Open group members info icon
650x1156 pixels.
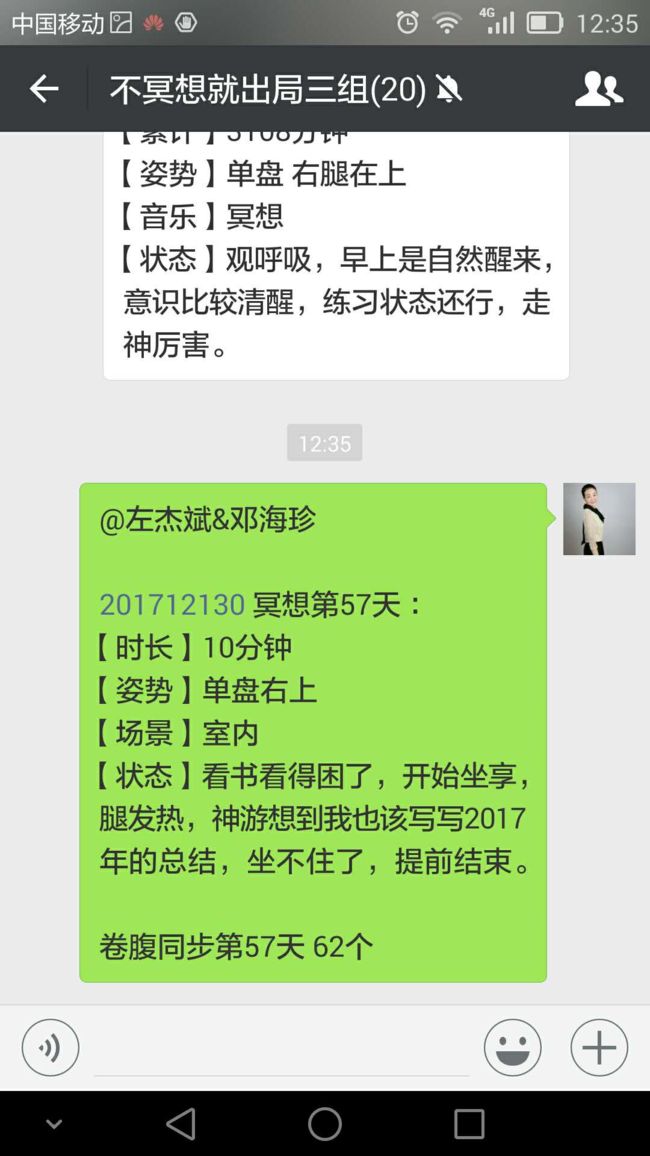click(x=598, y=88)
